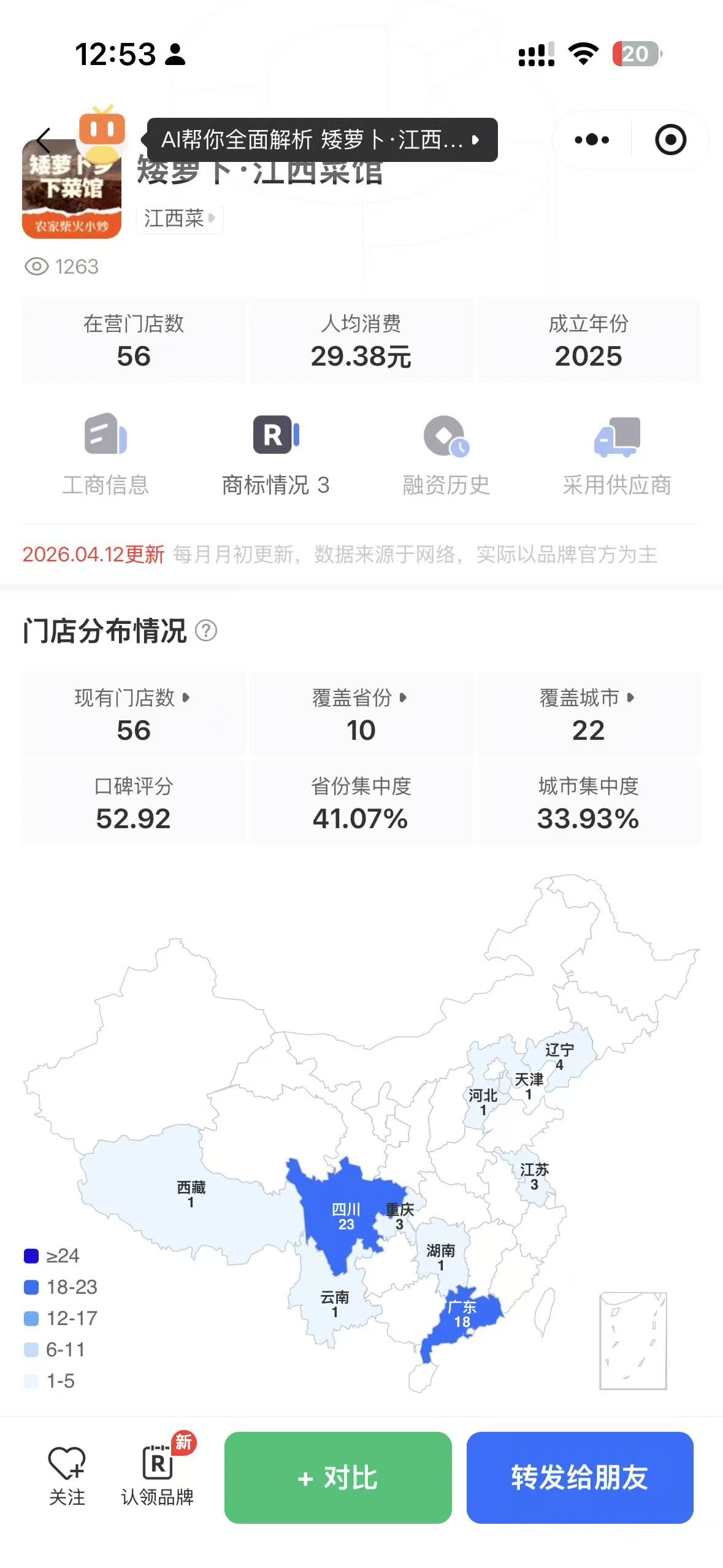Viewport: 723px width, 1568px height.
Task: Tap the help icon beside 门店分布情况
Action: (206, 631)
